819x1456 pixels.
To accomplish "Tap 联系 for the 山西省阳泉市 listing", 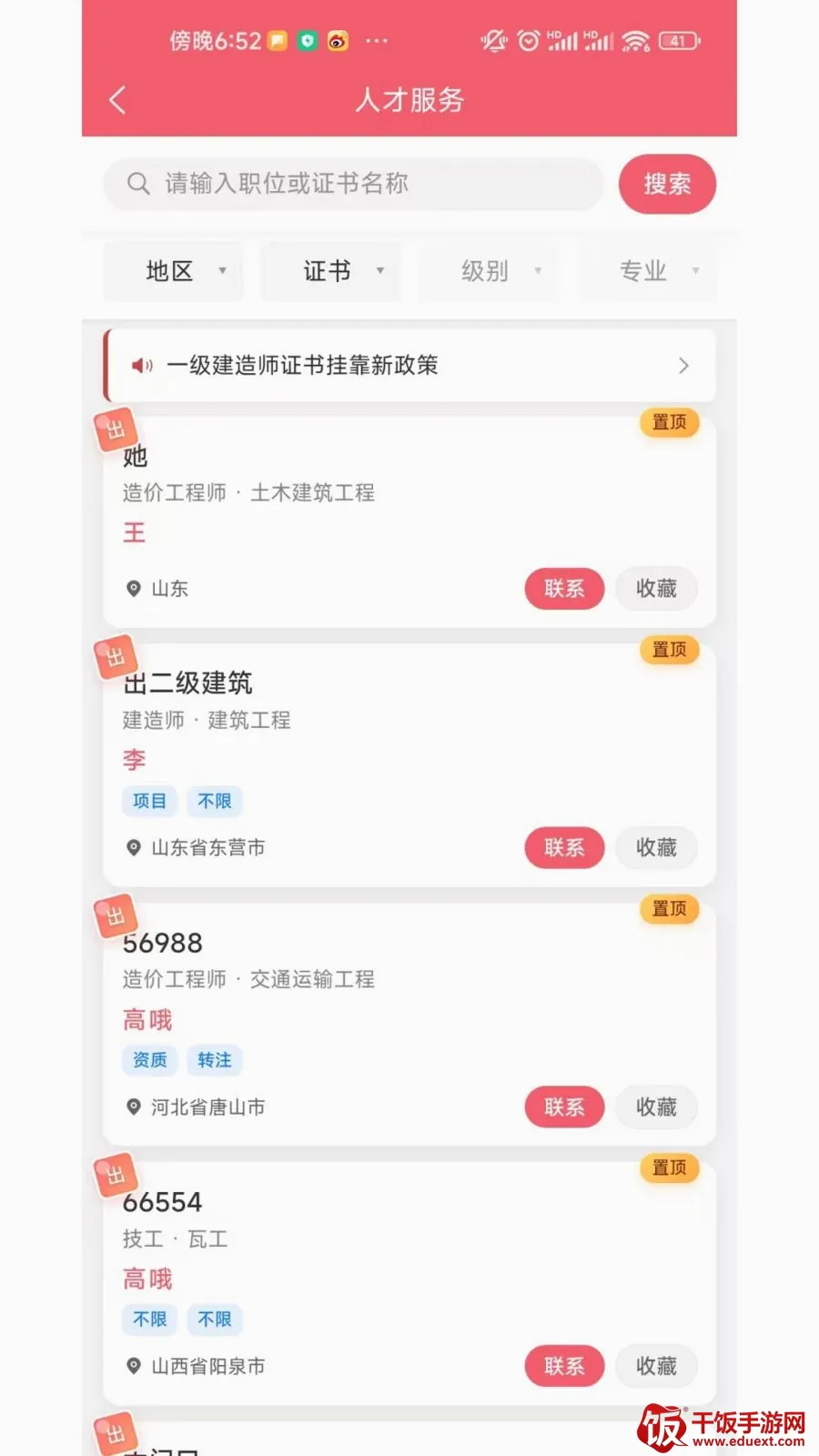I will 564,1367.
